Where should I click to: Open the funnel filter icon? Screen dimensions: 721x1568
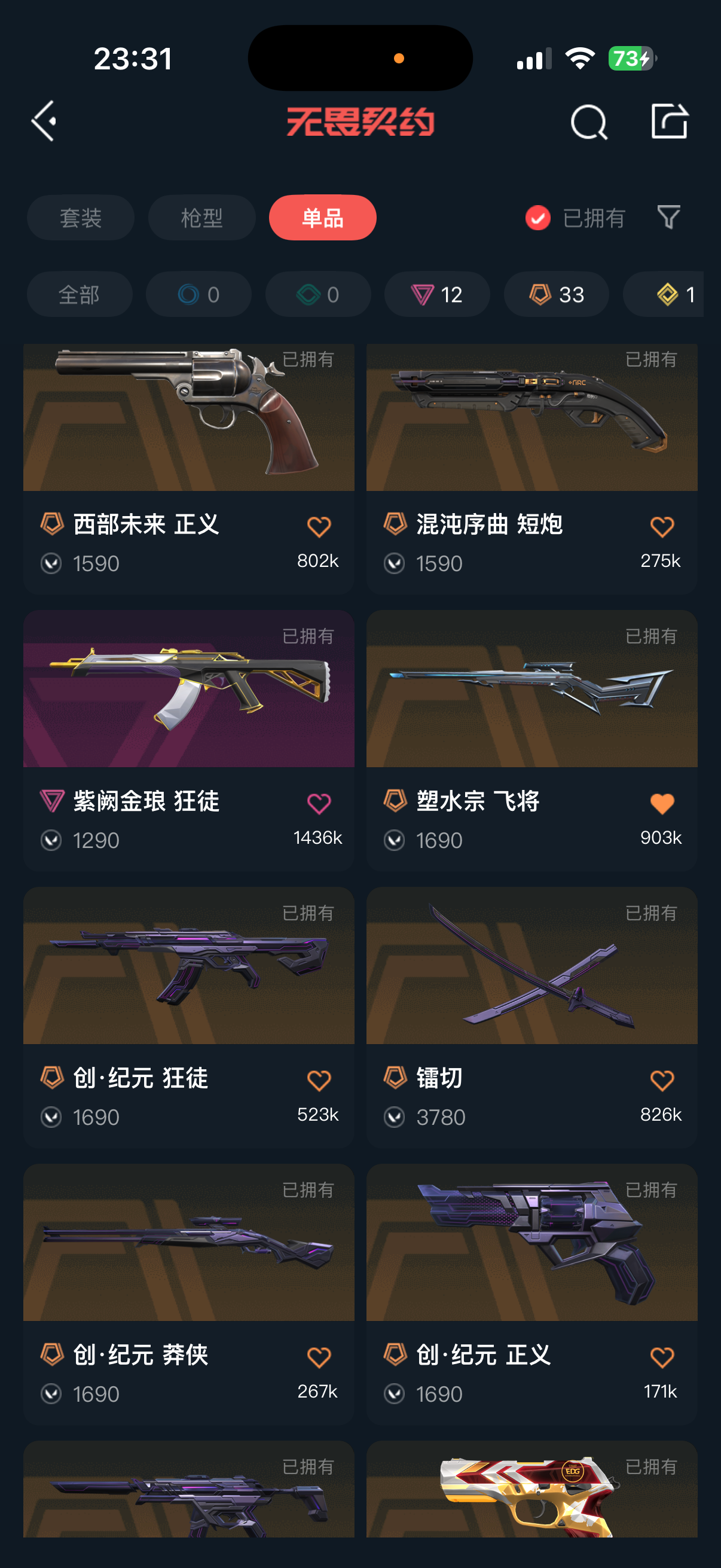pyautogui.click(x=668, y=217)
